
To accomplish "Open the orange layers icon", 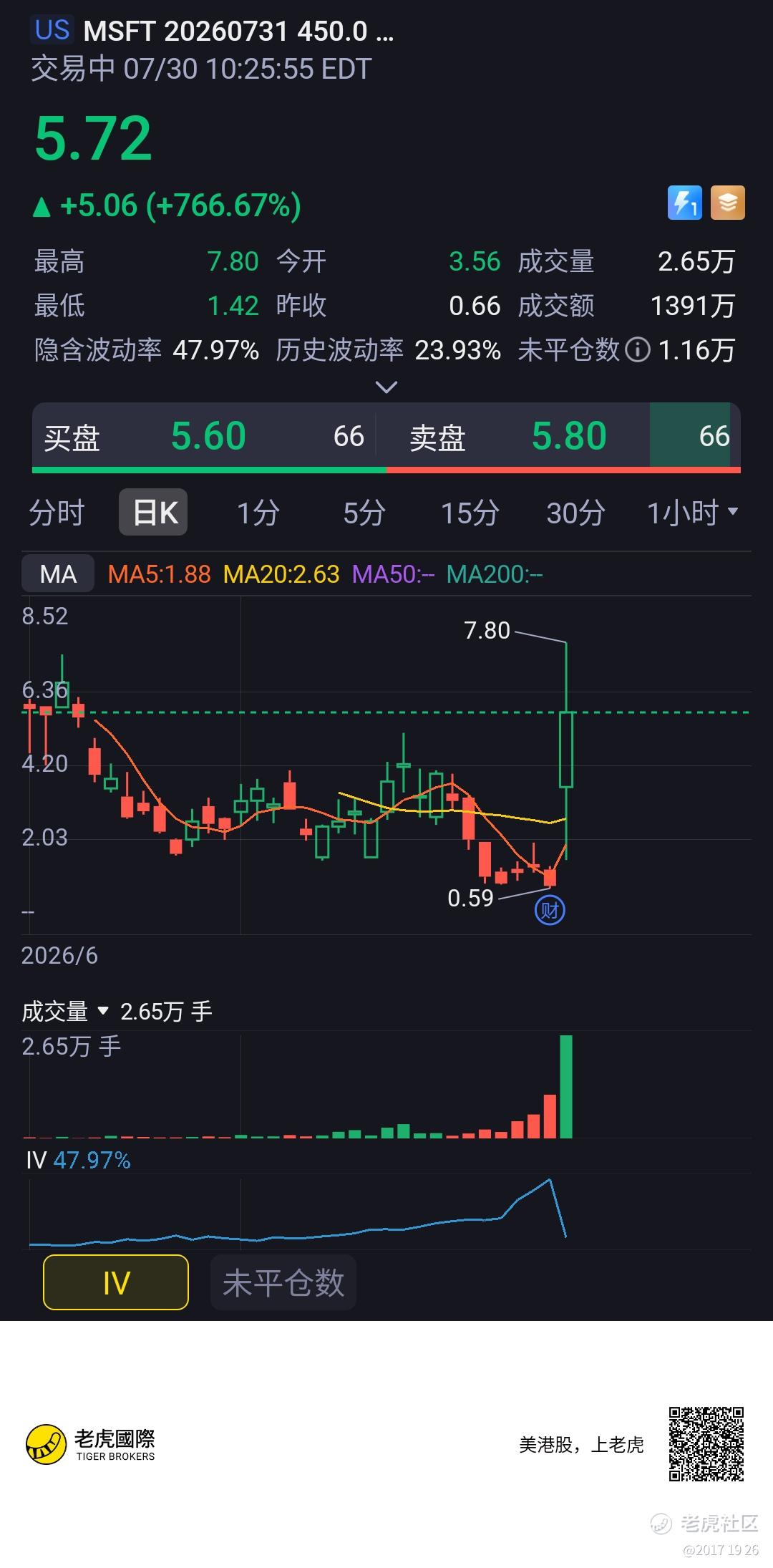I will 728,203.
